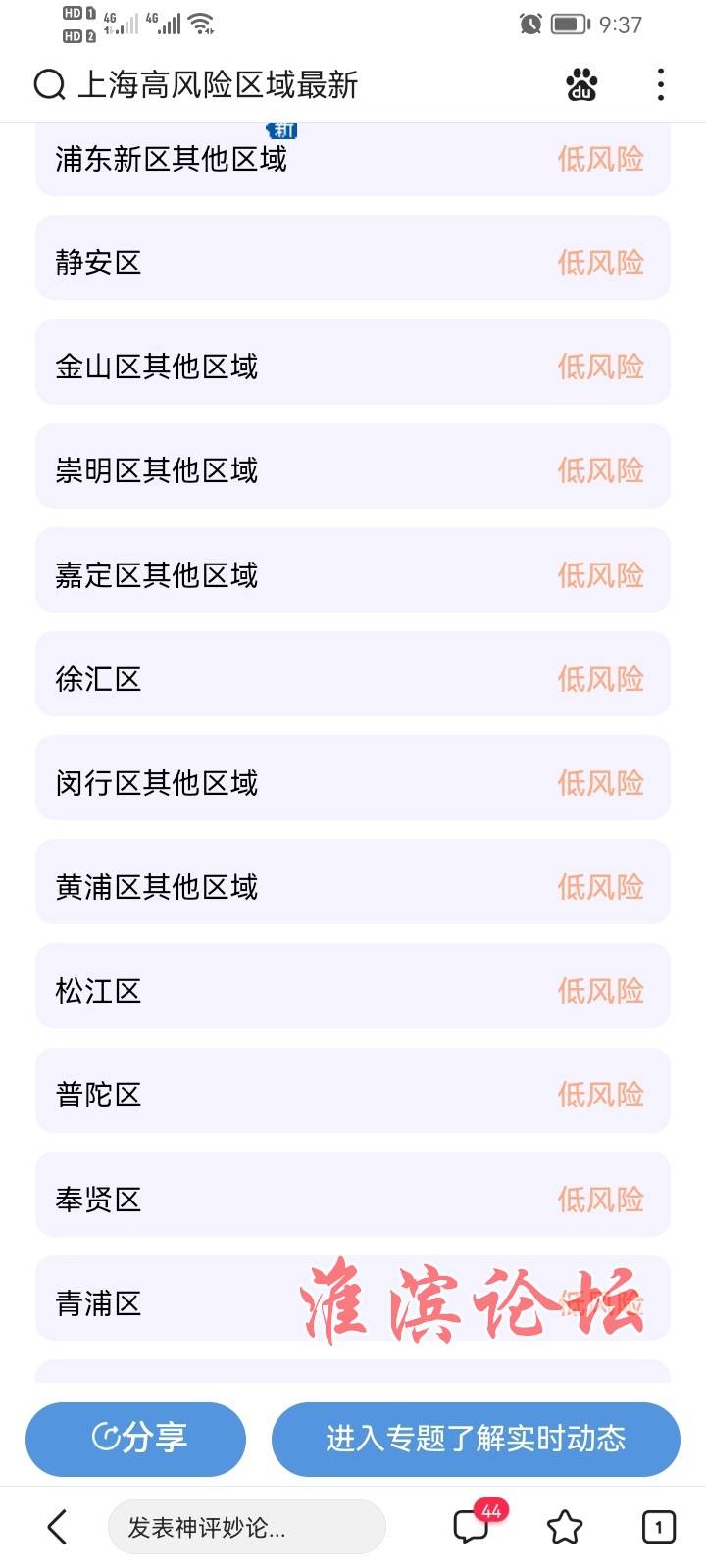Open the Baidu paw icon
The width and height of the screenshot is (706, 1568).
coord(581,85)
